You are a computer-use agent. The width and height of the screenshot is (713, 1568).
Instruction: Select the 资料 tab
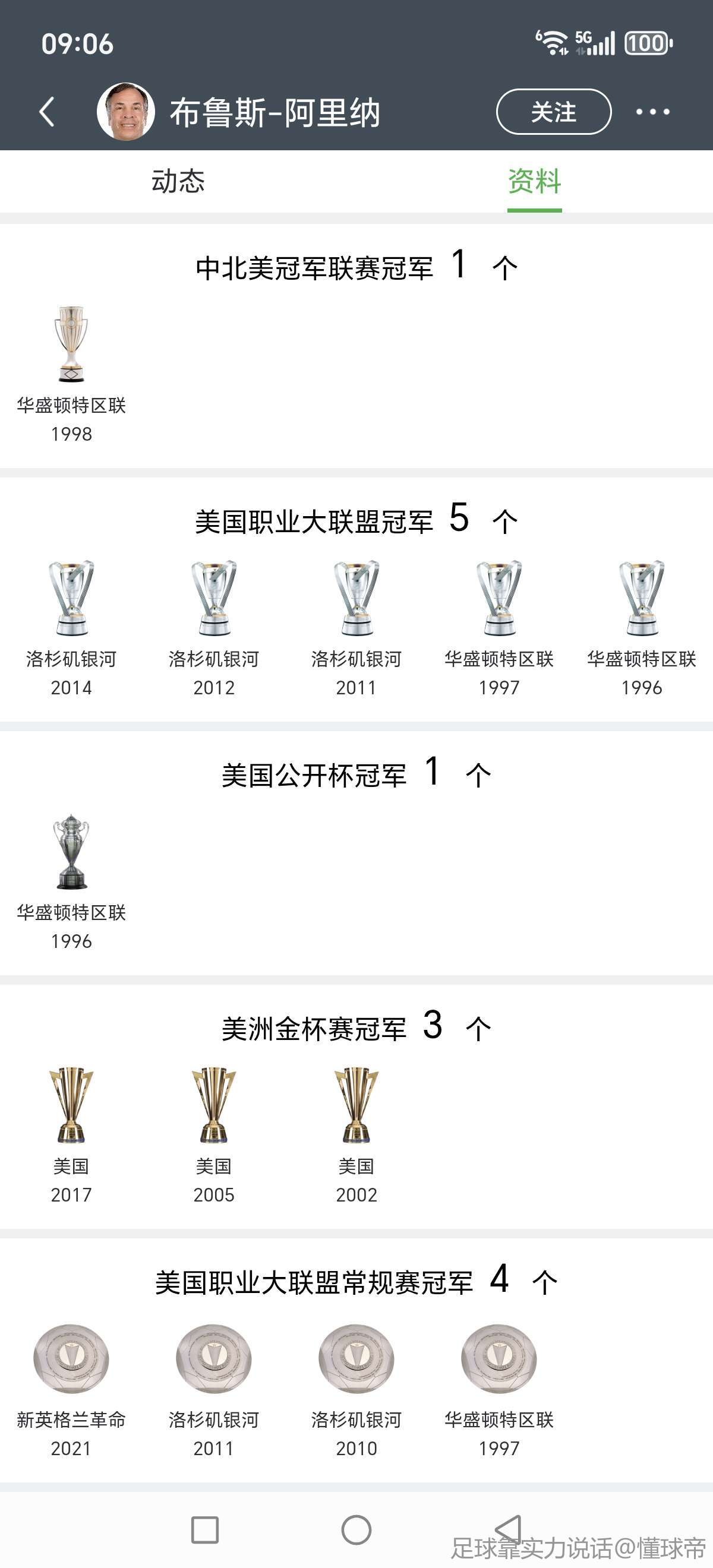pos(534,181)
